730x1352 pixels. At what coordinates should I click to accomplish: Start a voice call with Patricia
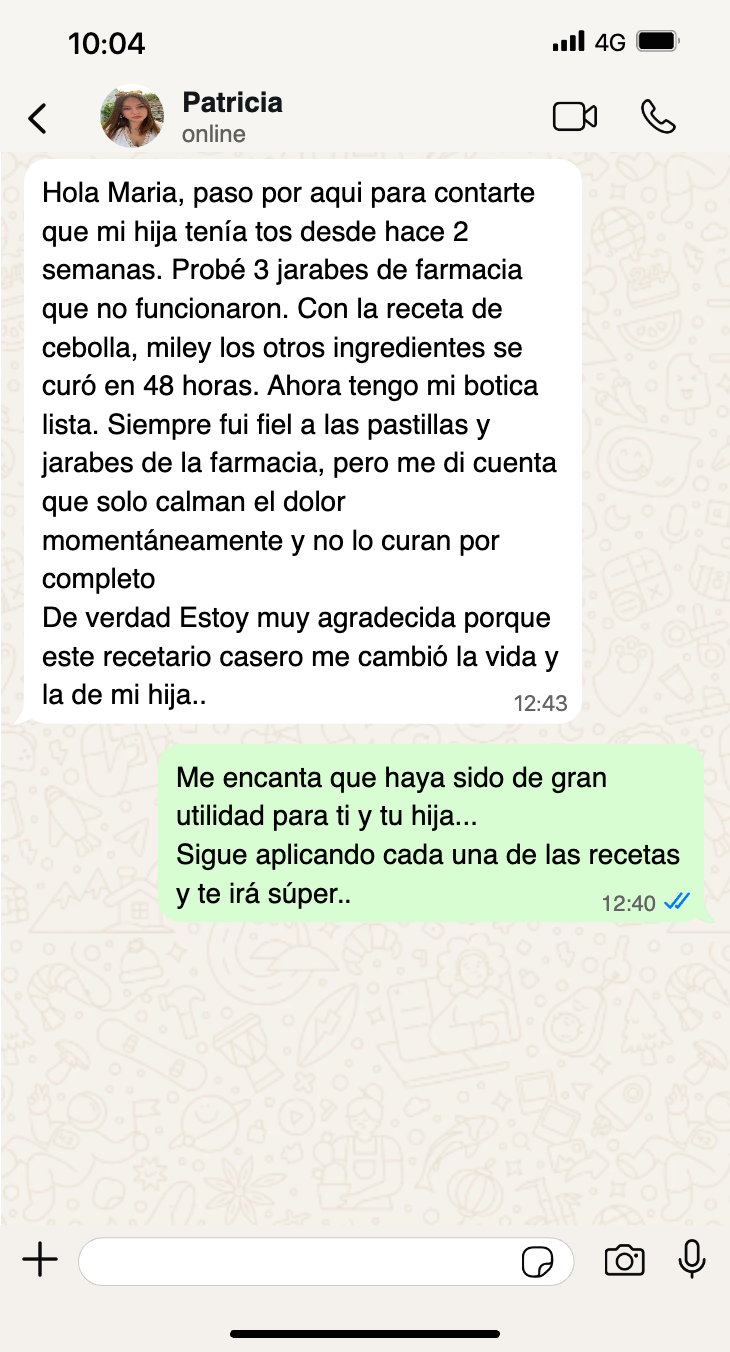(658, 117)
